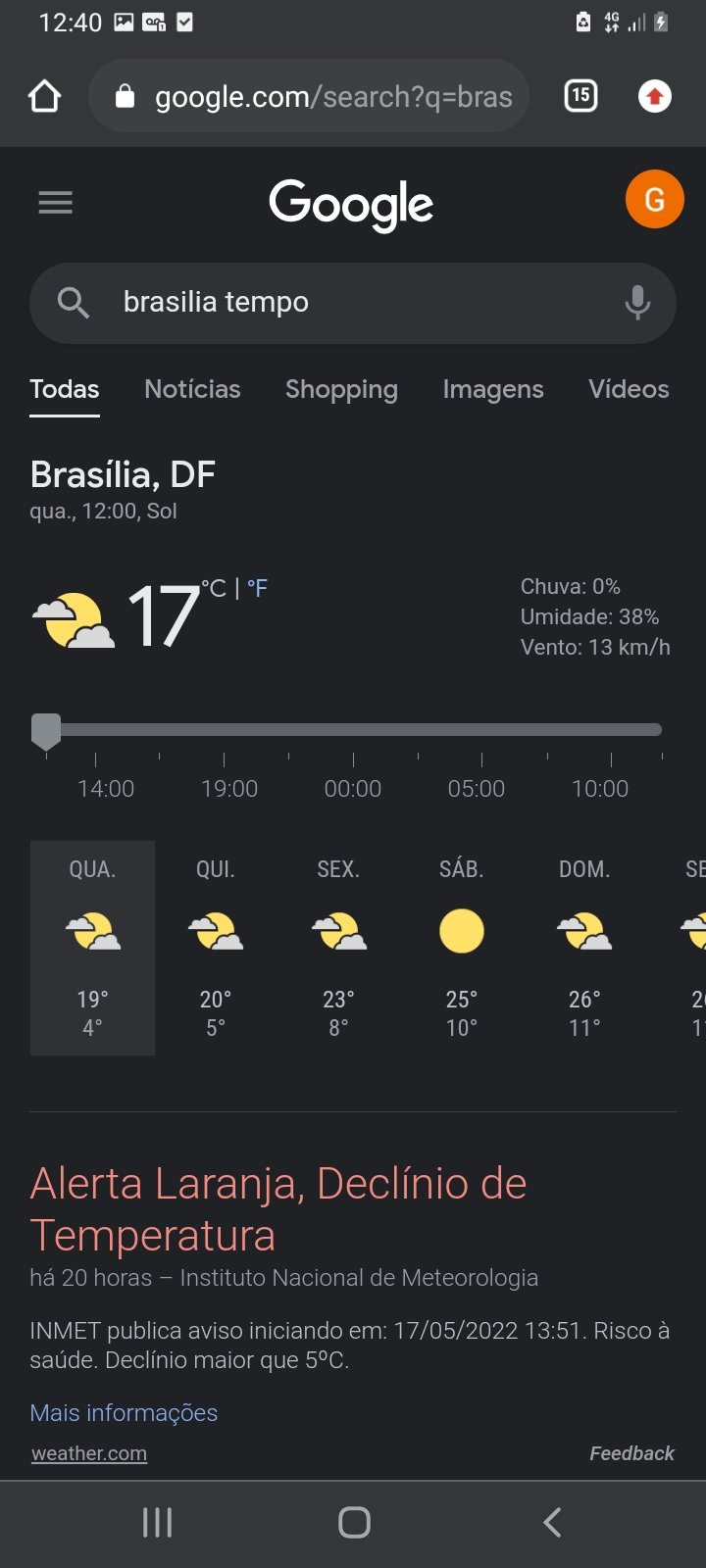Switch to the Vídeos tab
This screenshot has height=1568, width=706.
pyautogui.click(x=629, y=389)
